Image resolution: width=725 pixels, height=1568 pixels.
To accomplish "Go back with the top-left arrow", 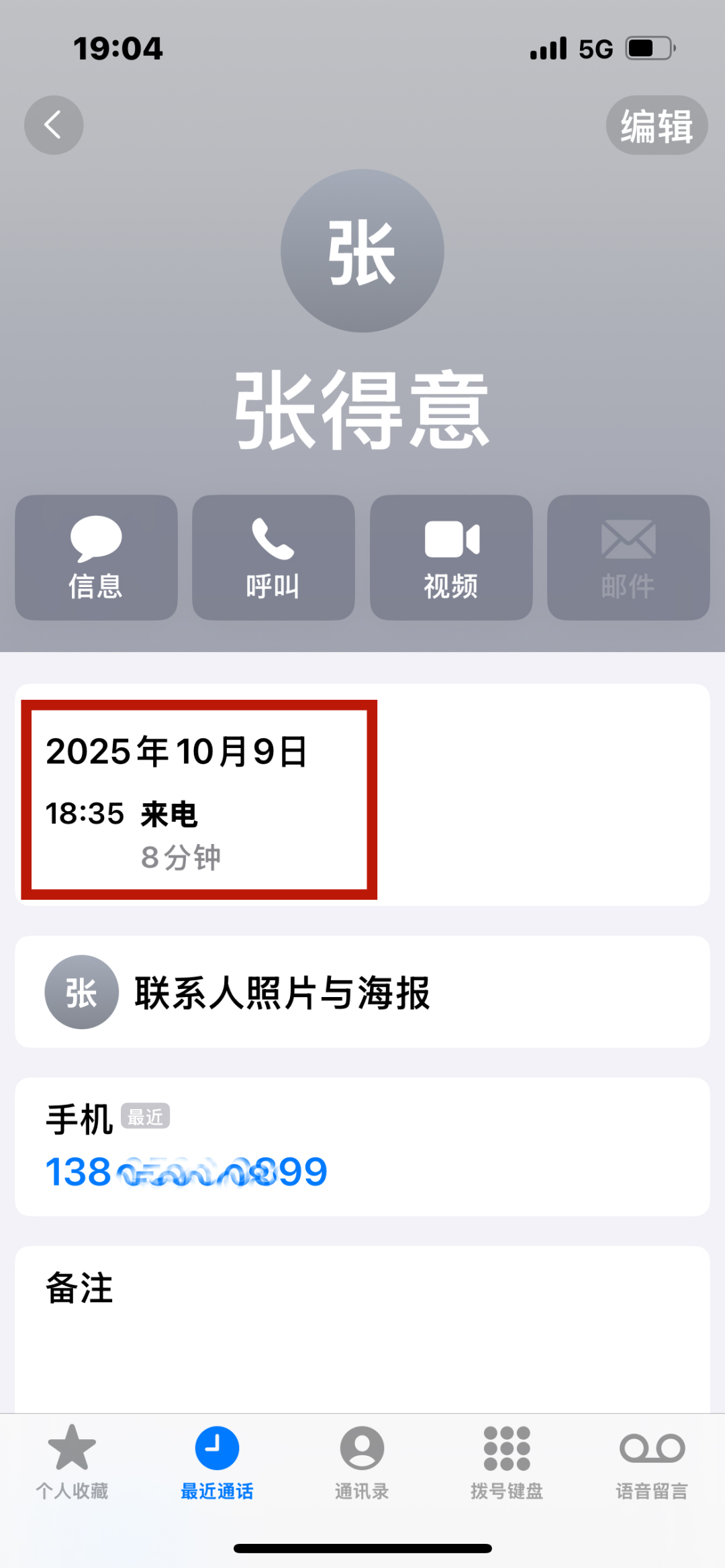I will coord(54,125).
